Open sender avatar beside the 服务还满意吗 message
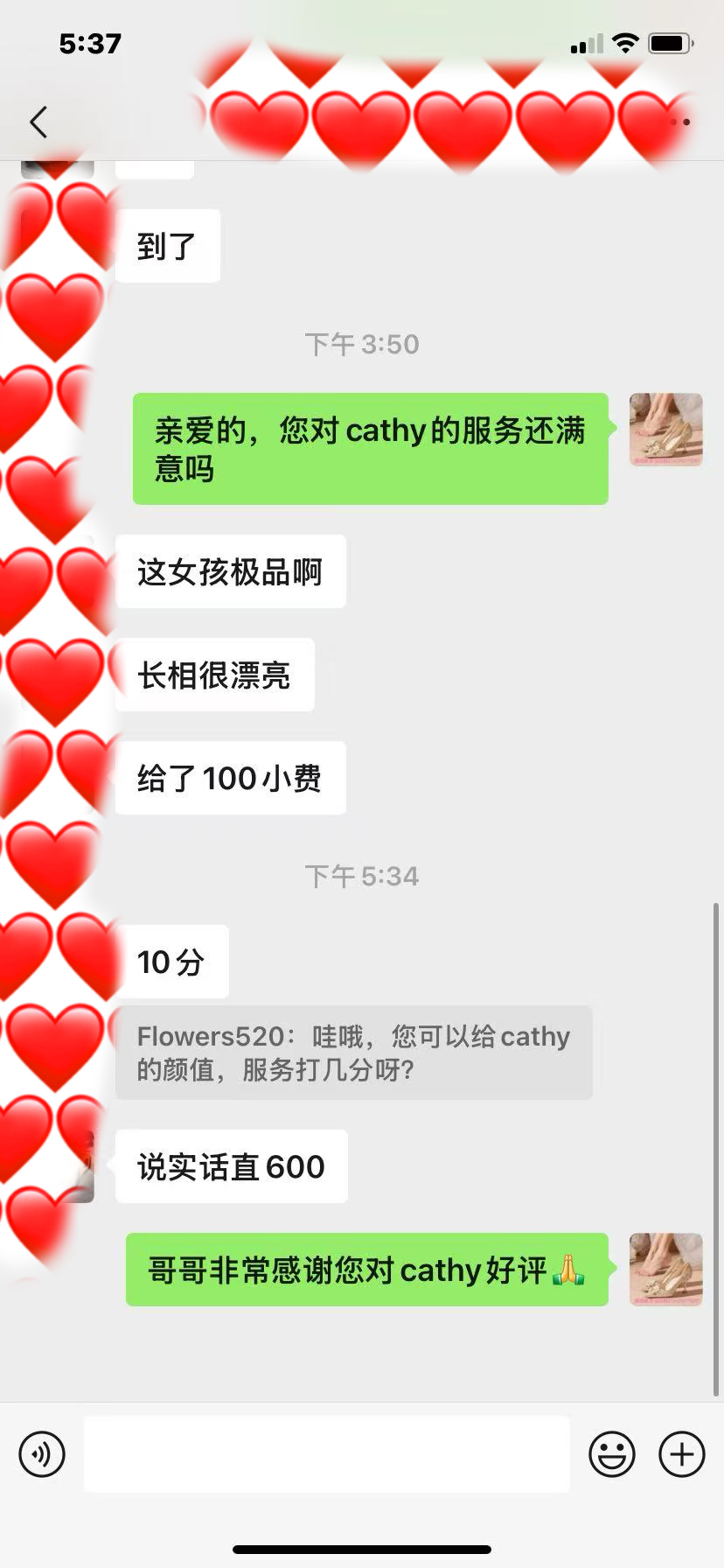724x1568 pixels. tap(666, 430)
